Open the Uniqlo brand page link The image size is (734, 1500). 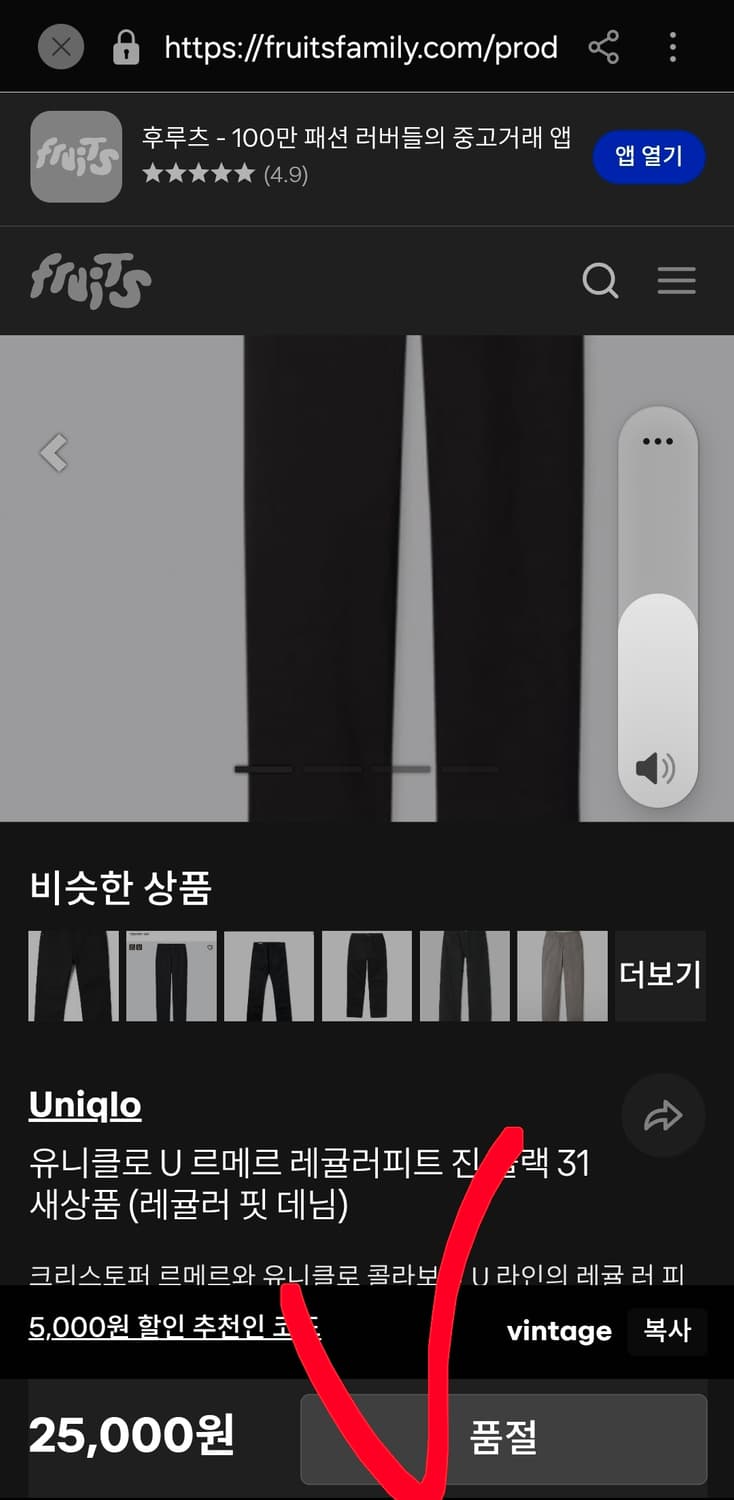[x=85, y=1105]
